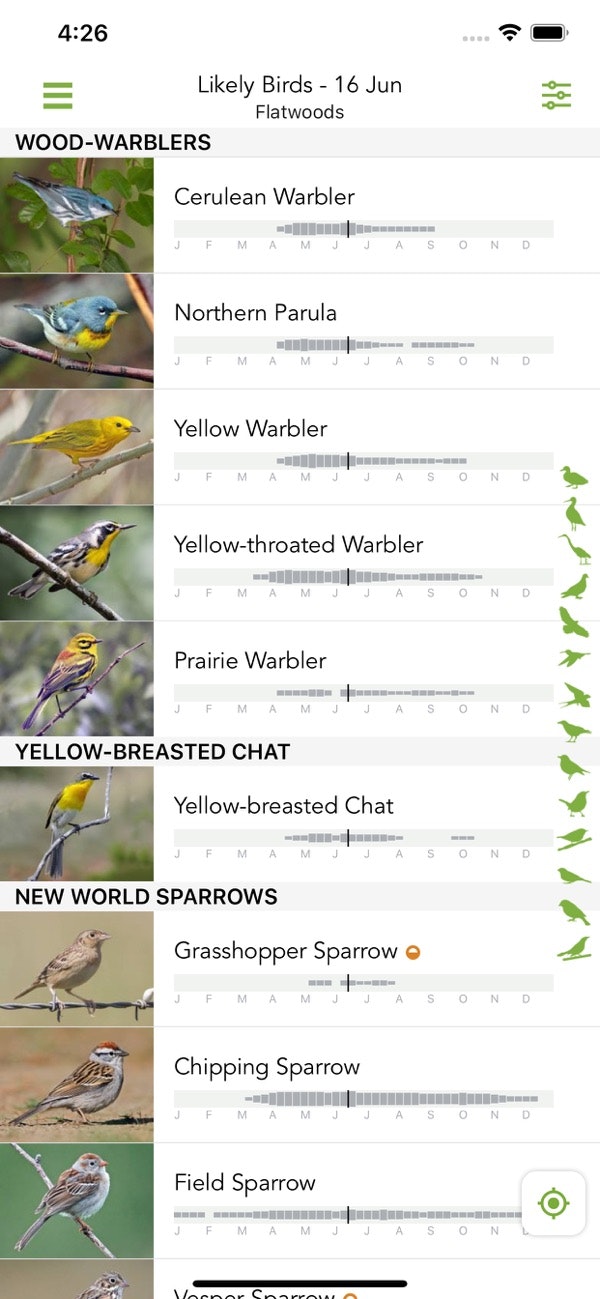Jump using the heron silhouette in index

[x=574, y=548]
